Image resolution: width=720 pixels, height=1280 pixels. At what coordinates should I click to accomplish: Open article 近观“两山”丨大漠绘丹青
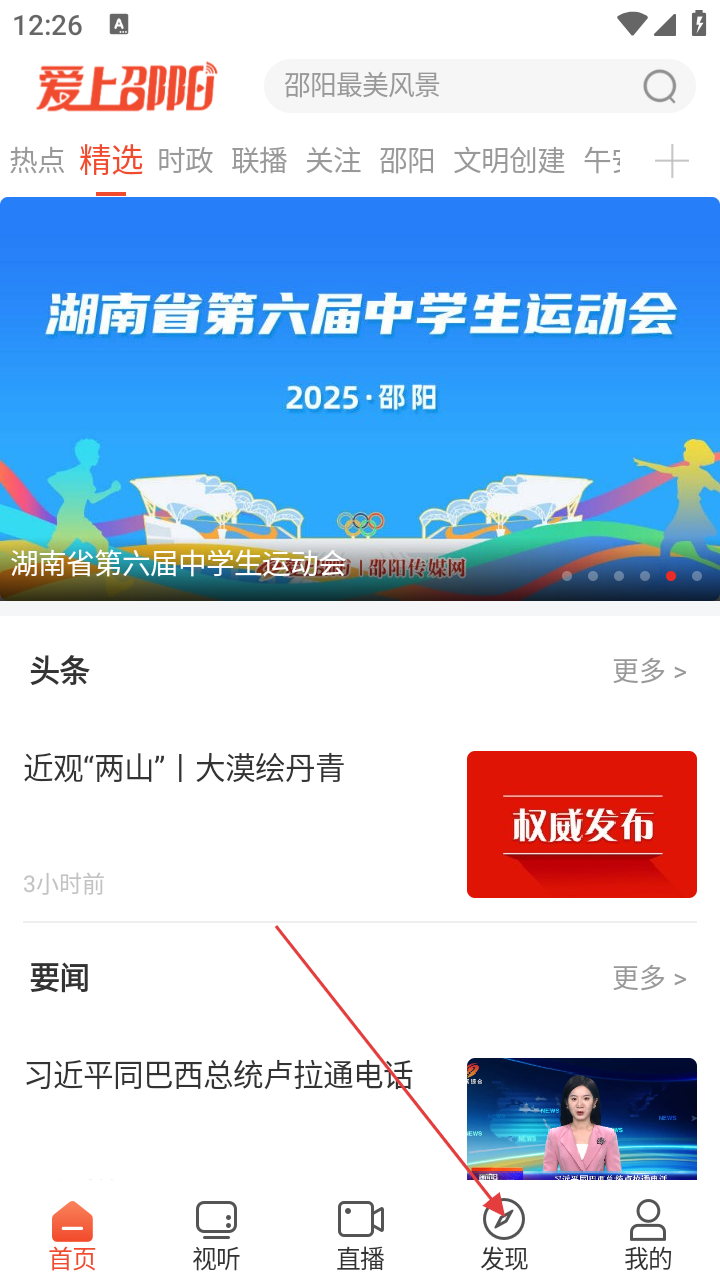pos(184,768)
